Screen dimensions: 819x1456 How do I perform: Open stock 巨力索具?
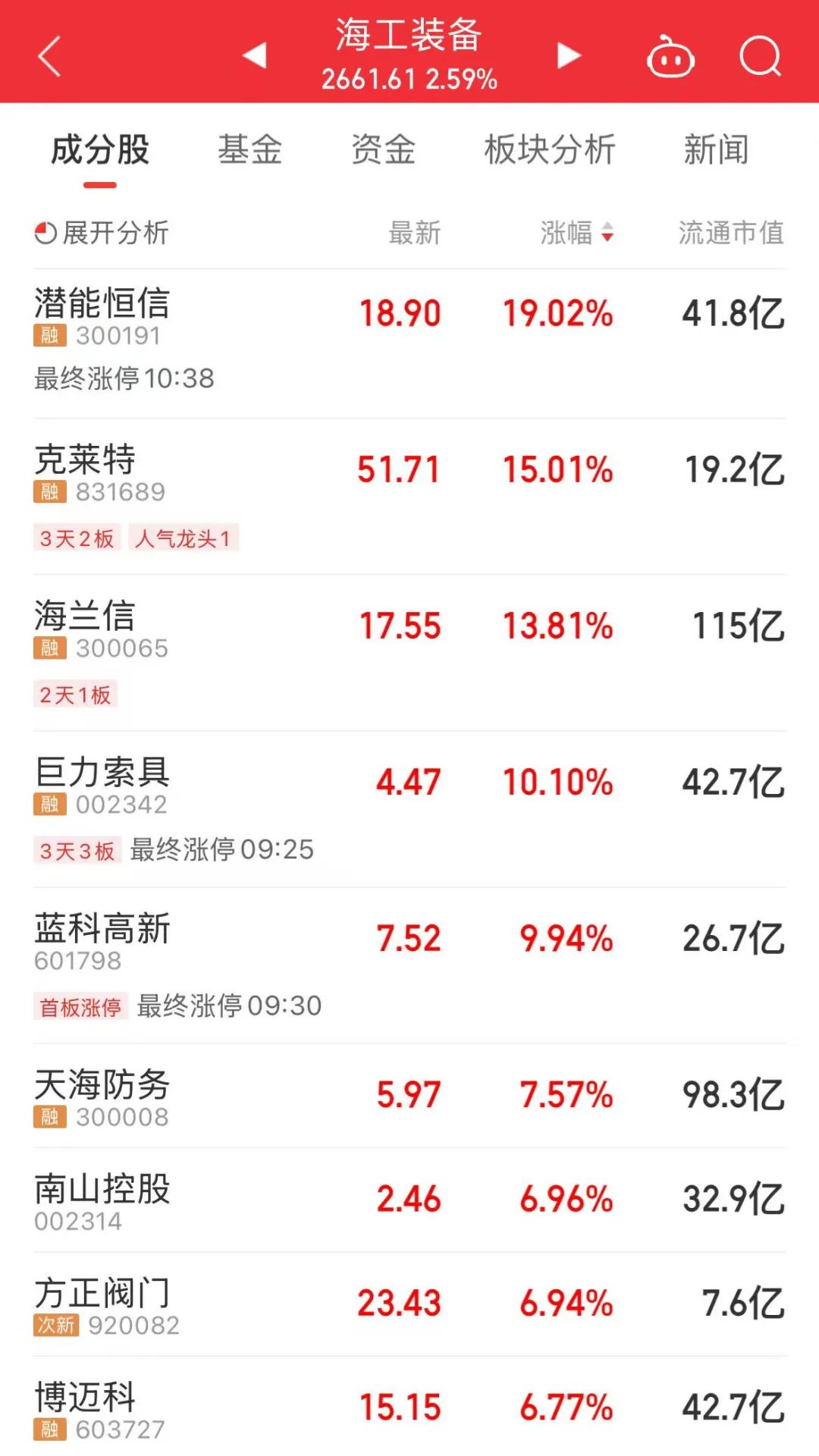(x=102, y=773)
